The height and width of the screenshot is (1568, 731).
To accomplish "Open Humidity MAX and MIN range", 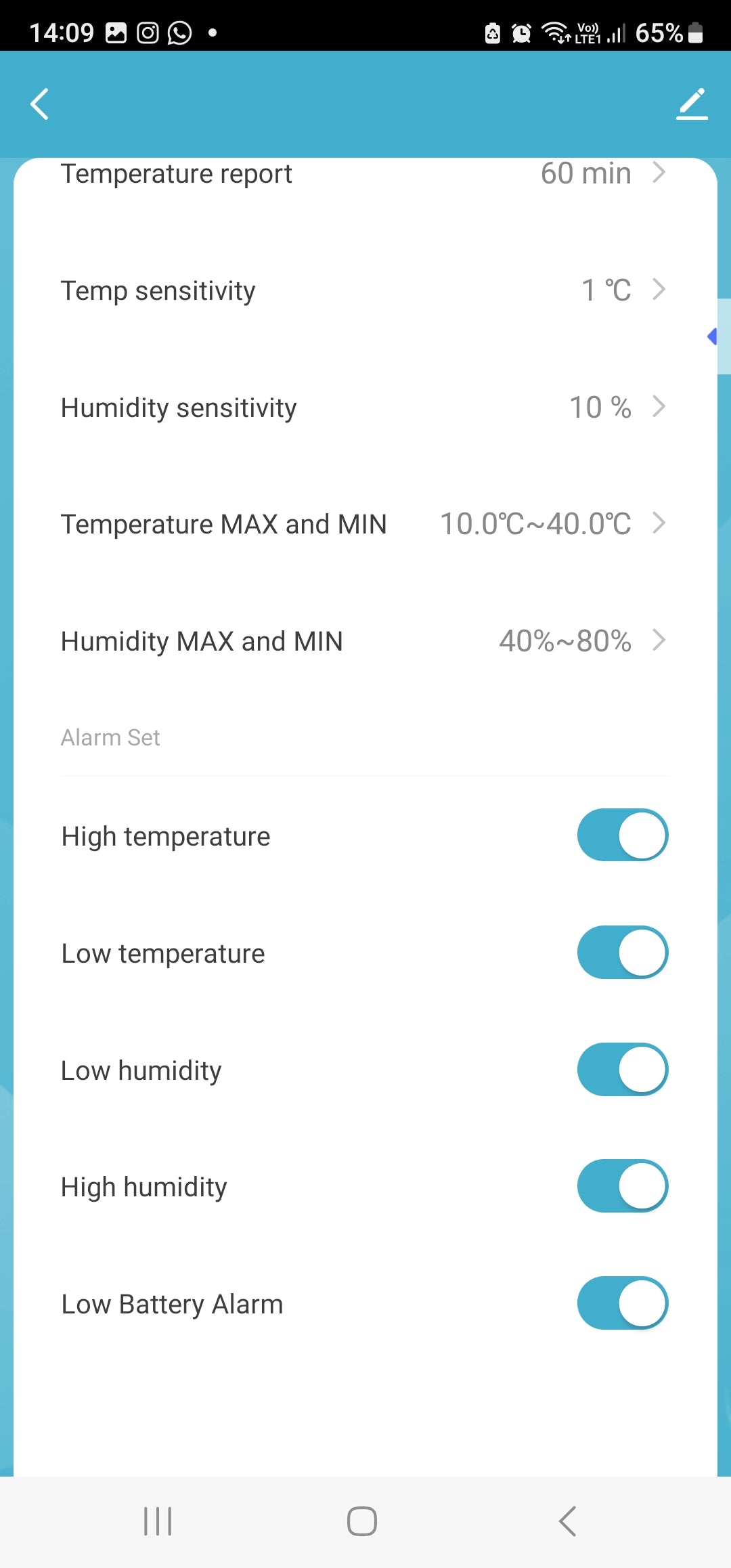I will tap(364, 641).
